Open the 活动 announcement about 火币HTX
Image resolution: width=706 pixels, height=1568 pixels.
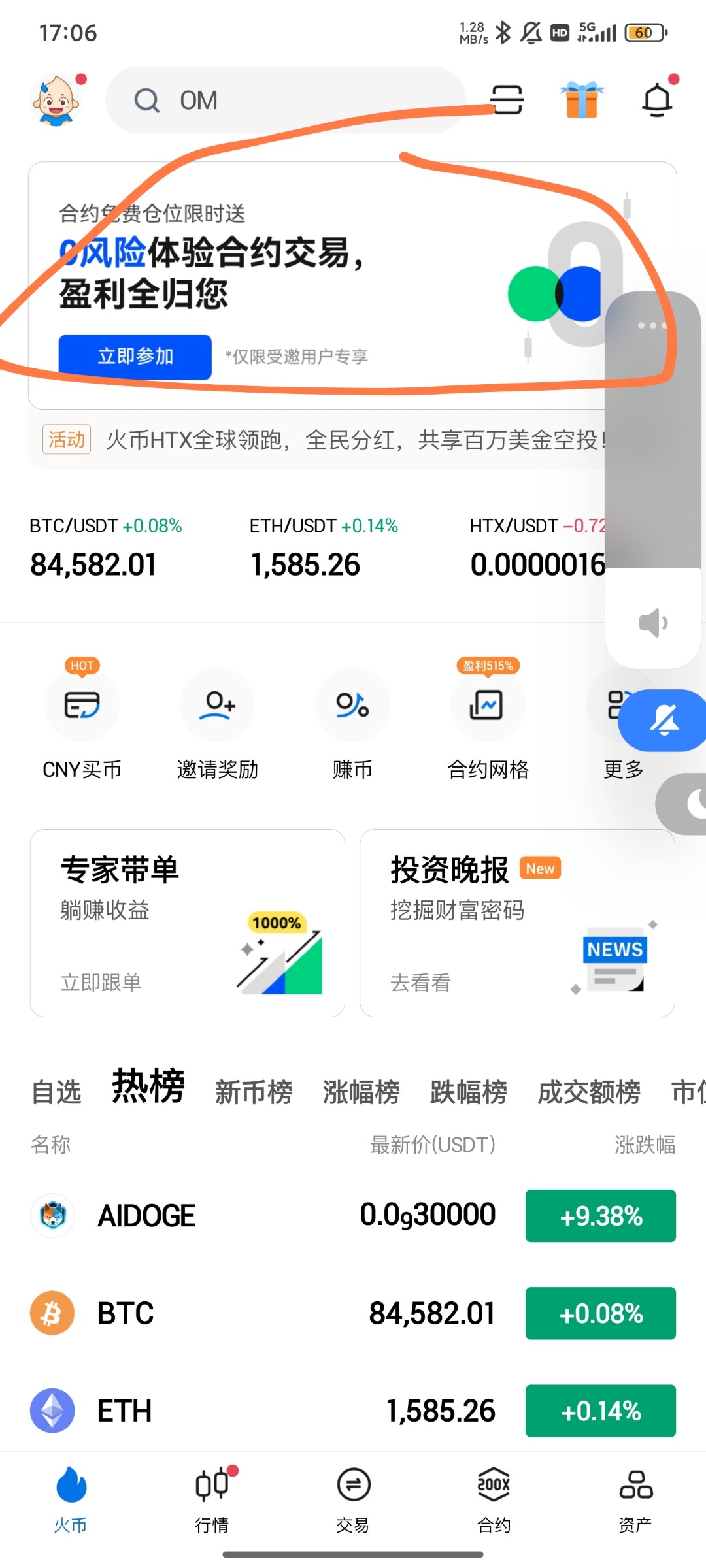coord(353,440)
